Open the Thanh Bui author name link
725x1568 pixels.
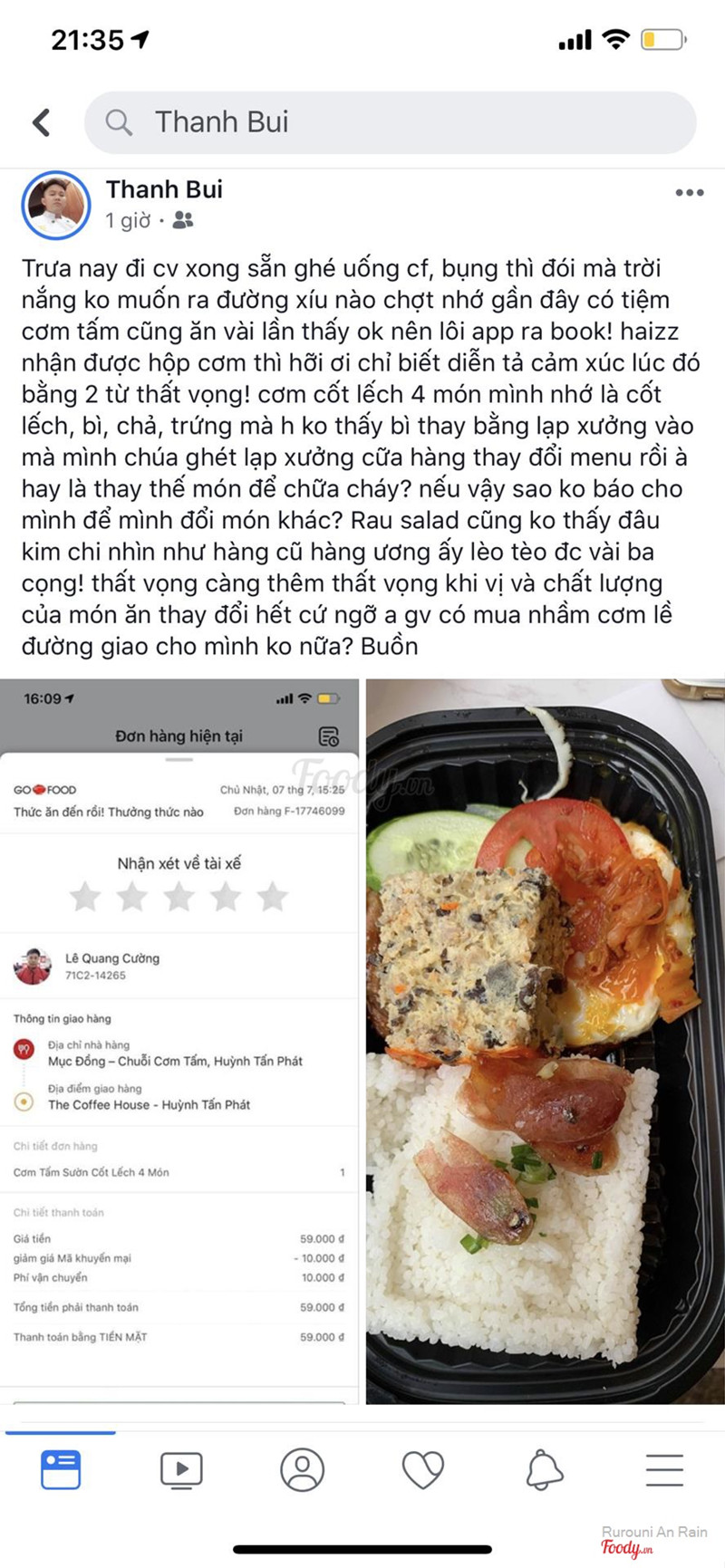[x=164, y=189]
